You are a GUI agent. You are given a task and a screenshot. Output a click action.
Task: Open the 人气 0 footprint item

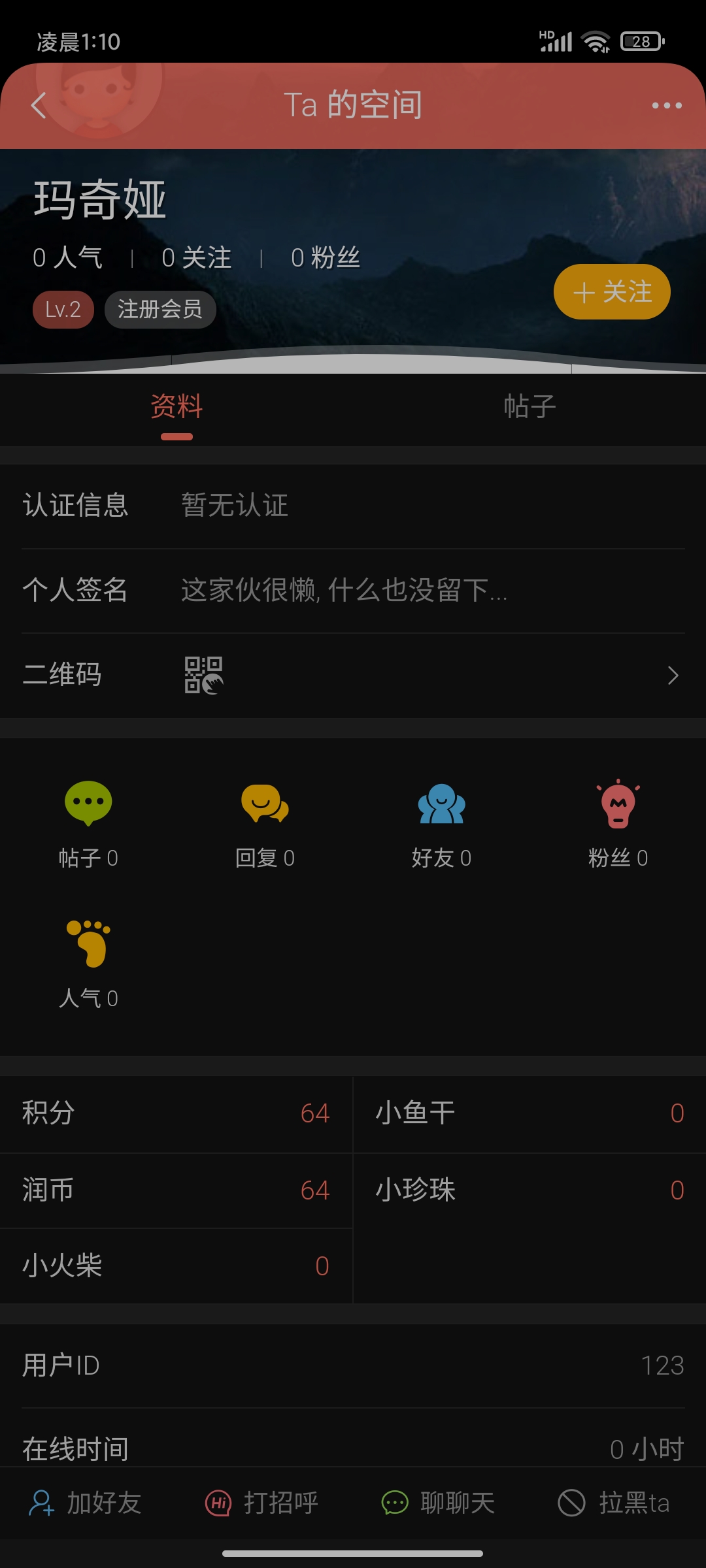pos(88,964)
